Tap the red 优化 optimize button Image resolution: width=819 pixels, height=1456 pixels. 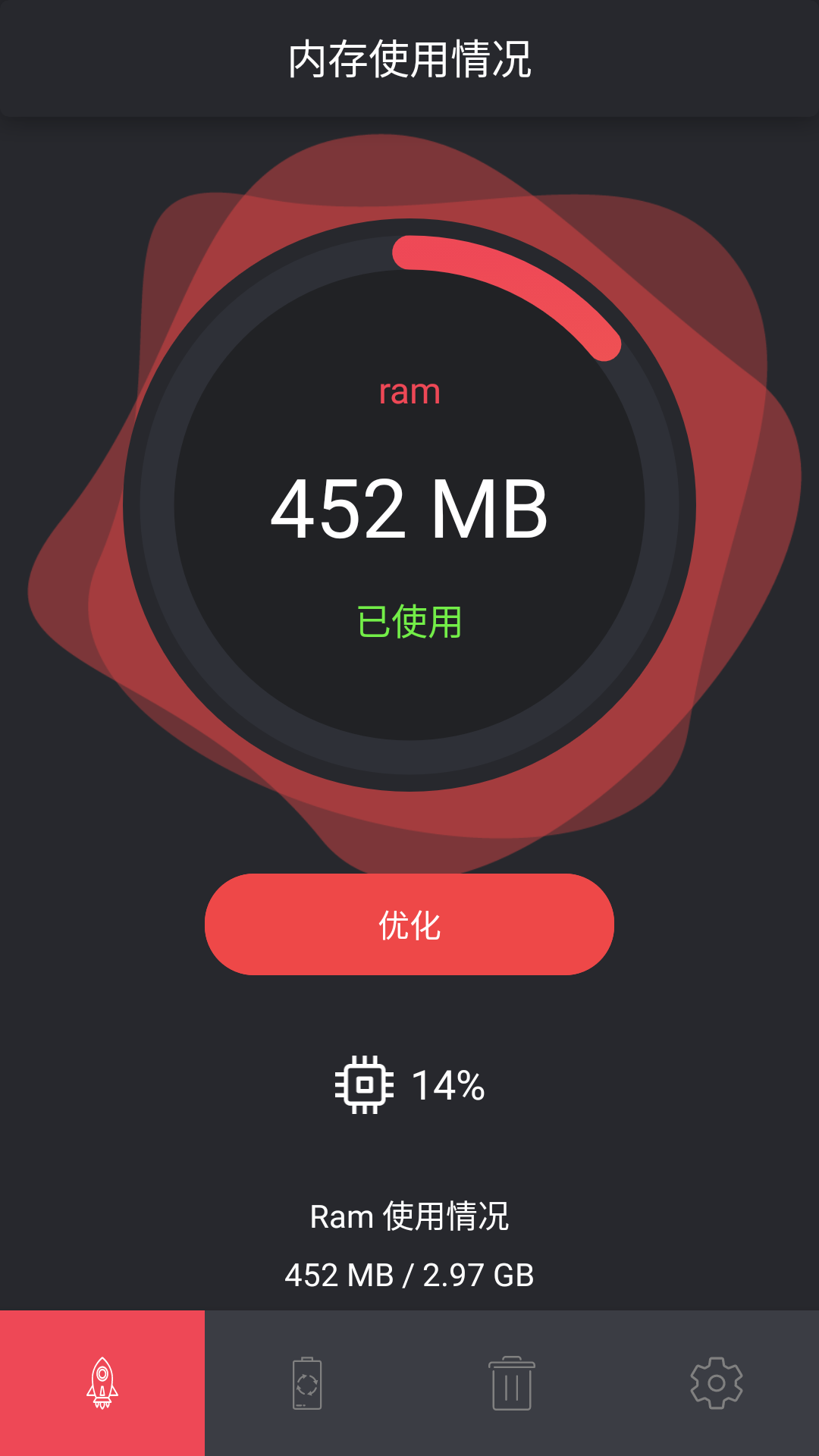[409, 924]
